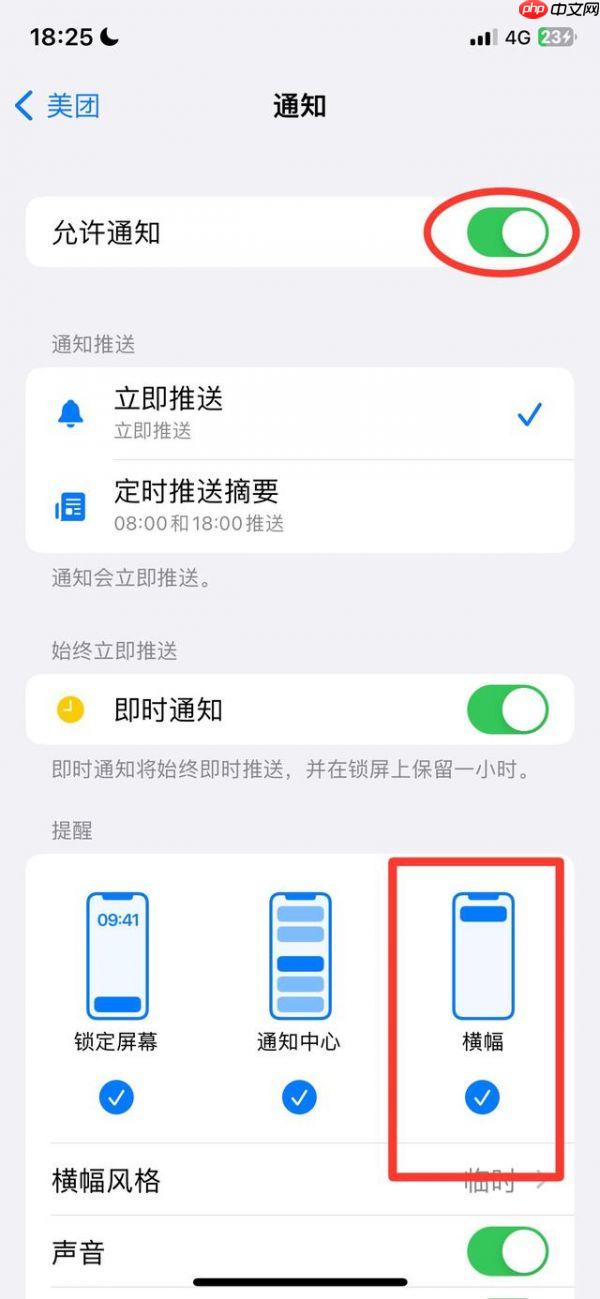Viewport: 600px width, 1299px height.
Task: Uncheck 横幅 alert option
Action: (482, 1098)
